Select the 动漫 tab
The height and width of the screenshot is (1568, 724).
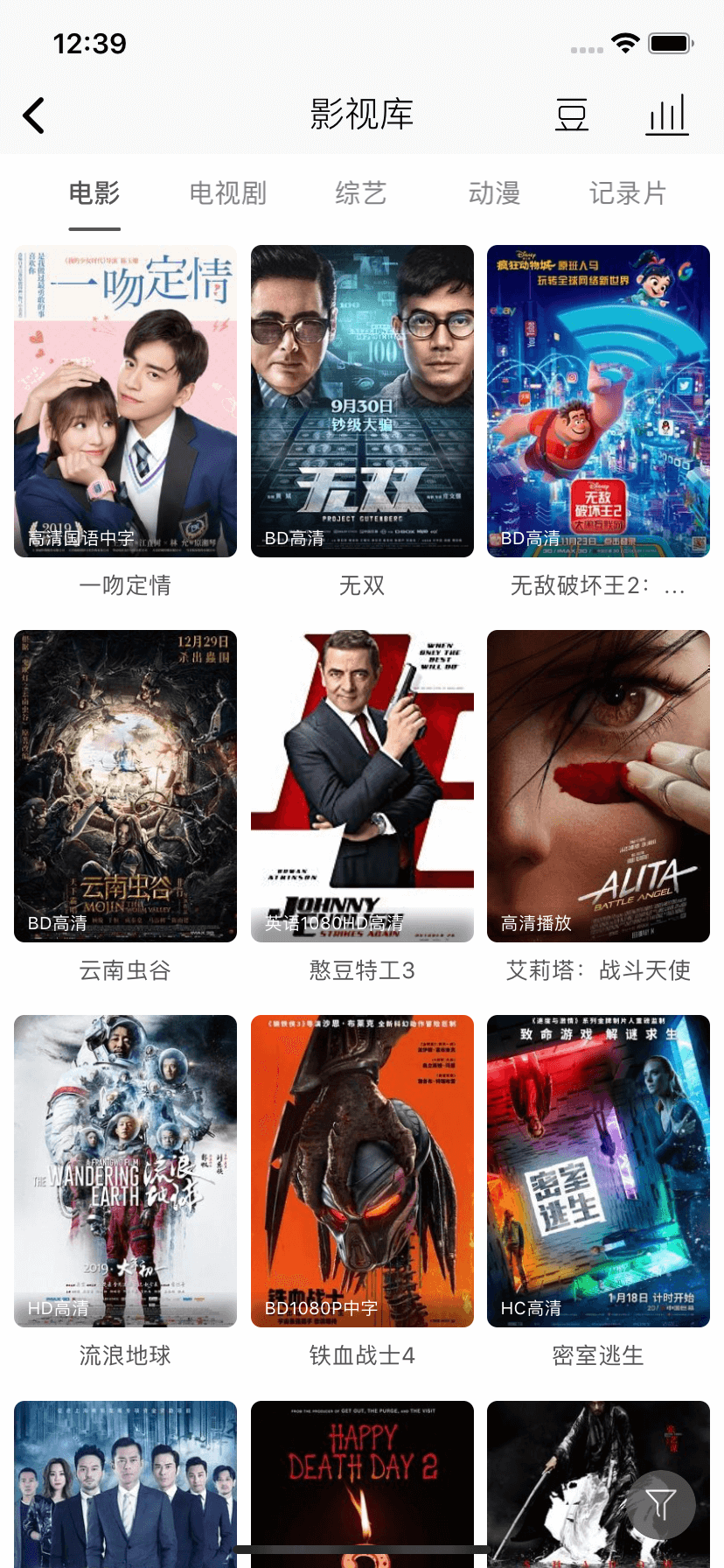(x=494, y=193)
